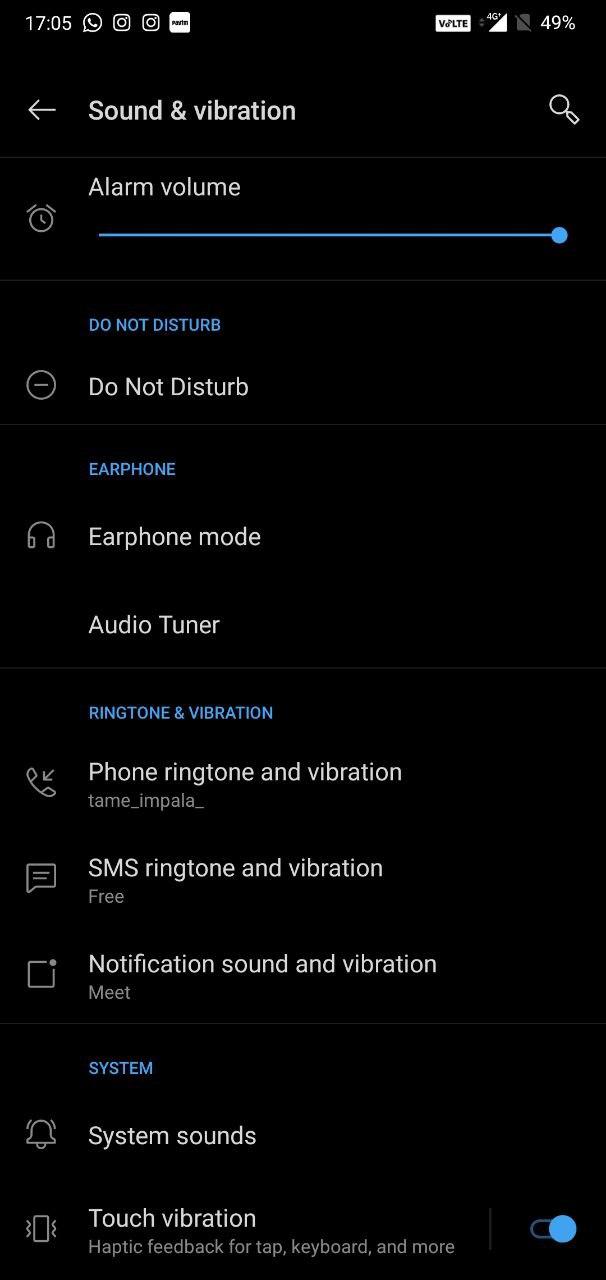This screenshot has height=1280, width=606.
Task: Open the settings search icon
Action: point(564,110)
